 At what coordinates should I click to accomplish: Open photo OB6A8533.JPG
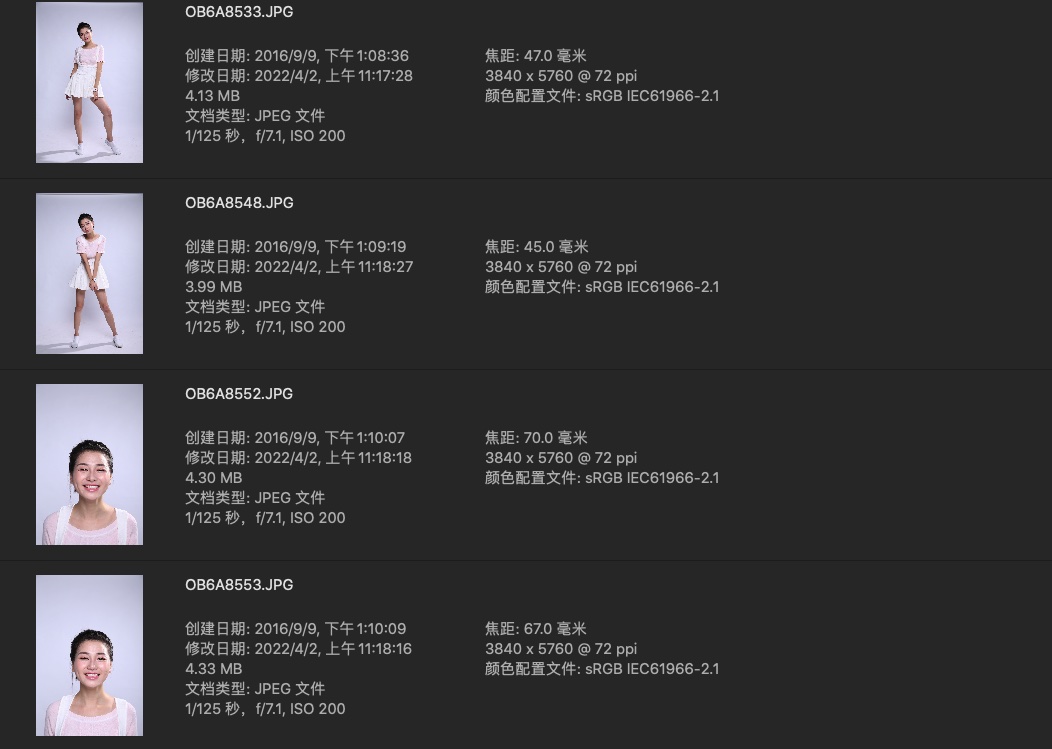(89, 83)
